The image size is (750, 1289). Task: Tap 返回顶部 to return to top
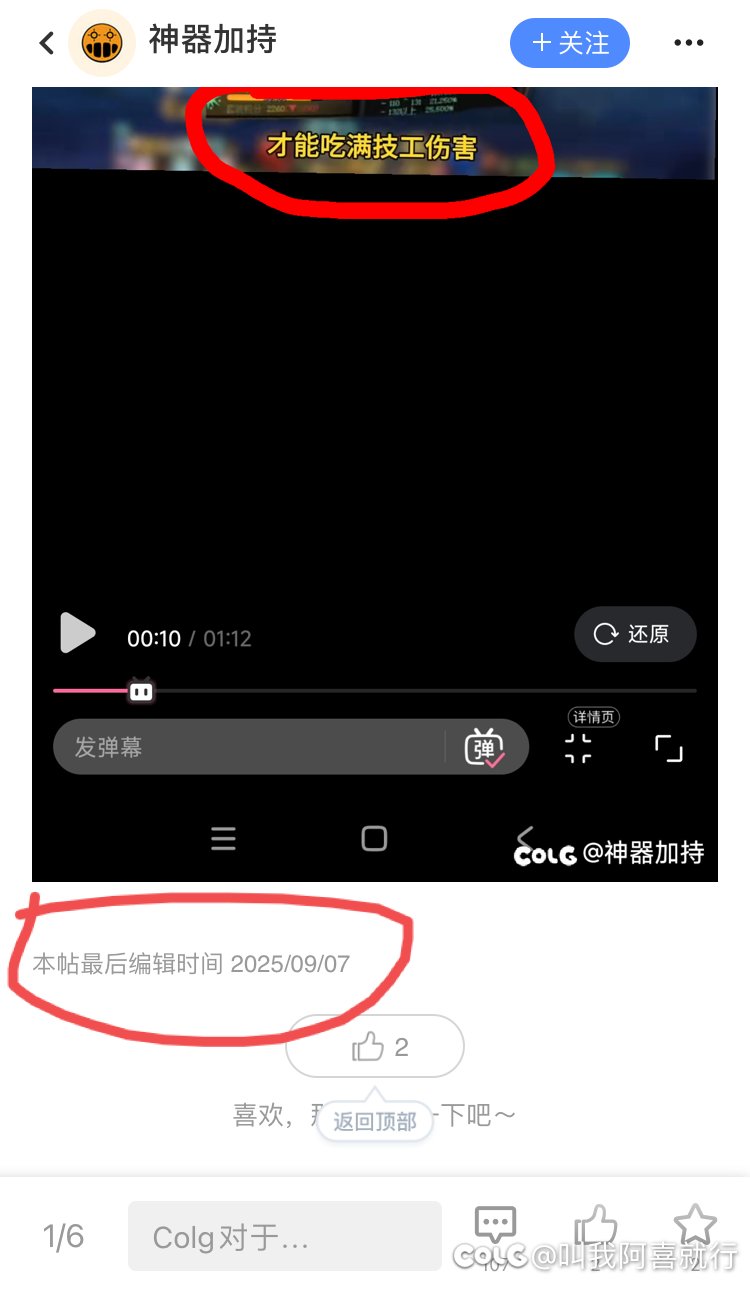click(x=375, y=1121)
